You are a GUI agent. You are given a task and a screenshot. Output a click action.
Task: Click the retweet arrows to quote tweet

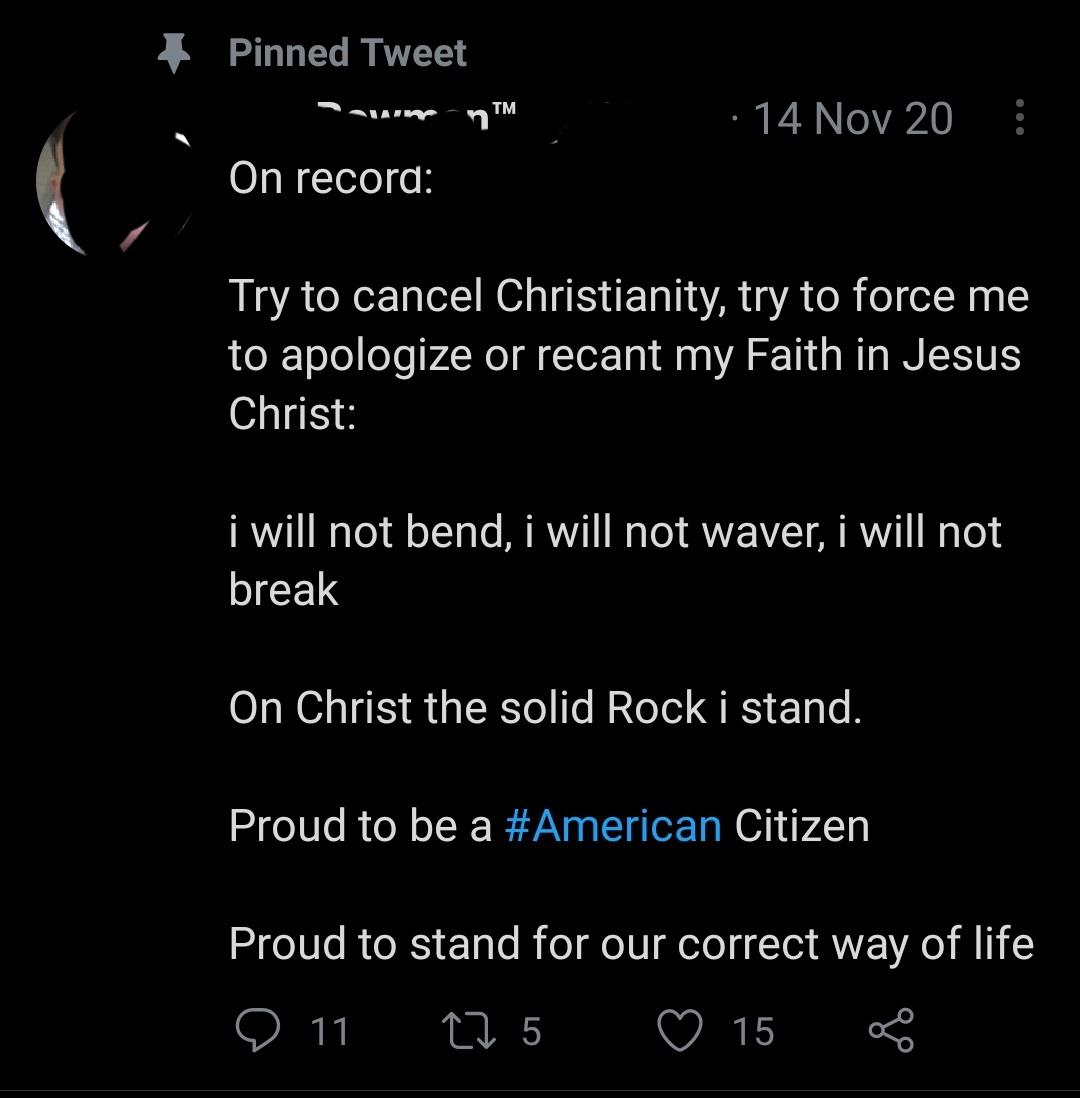tap(466, 1027)
